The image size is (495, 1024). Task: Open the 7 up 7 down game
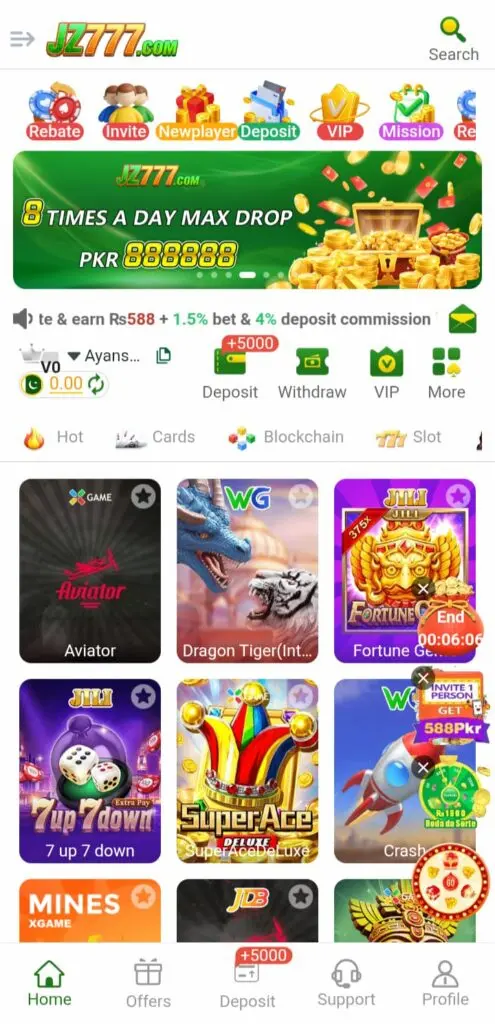pyautogui.click(x=90, y=771)
